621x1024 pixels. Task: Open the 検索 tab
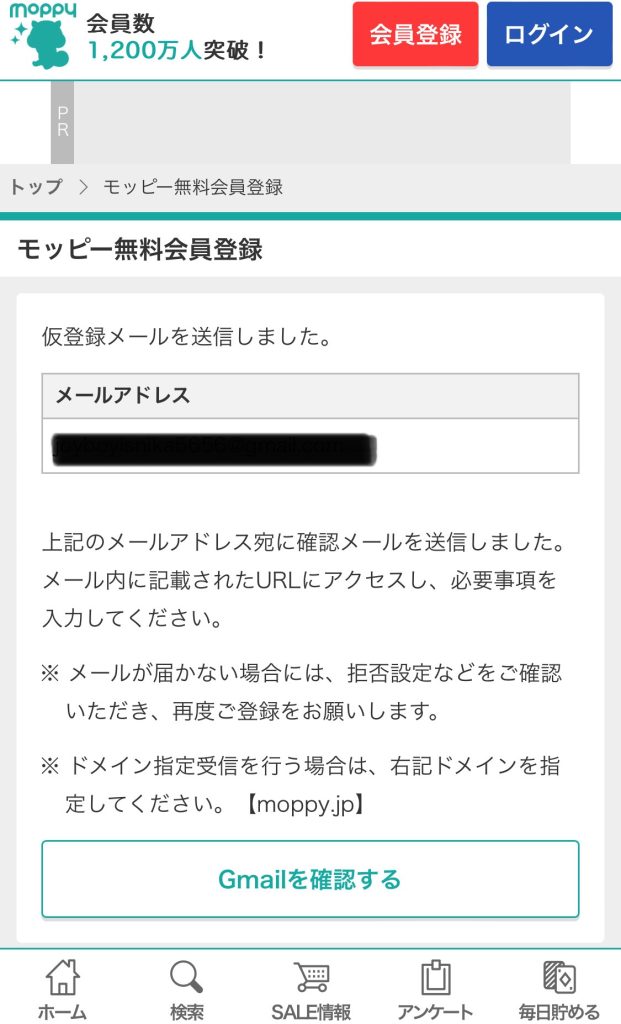coord(186,990)
